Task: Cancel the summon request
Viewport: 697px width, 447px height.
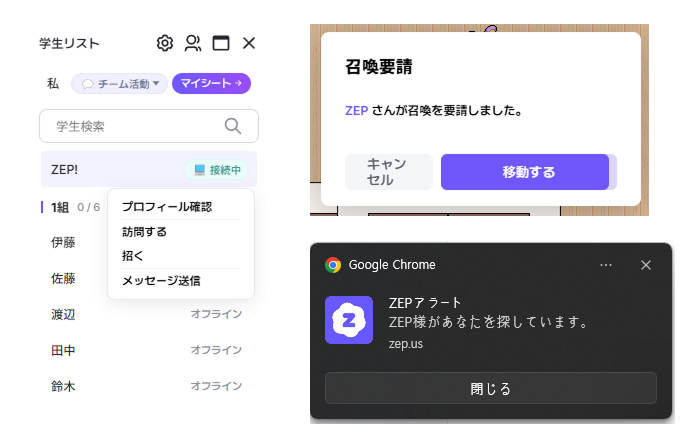Action: click(x=388, y=172)
